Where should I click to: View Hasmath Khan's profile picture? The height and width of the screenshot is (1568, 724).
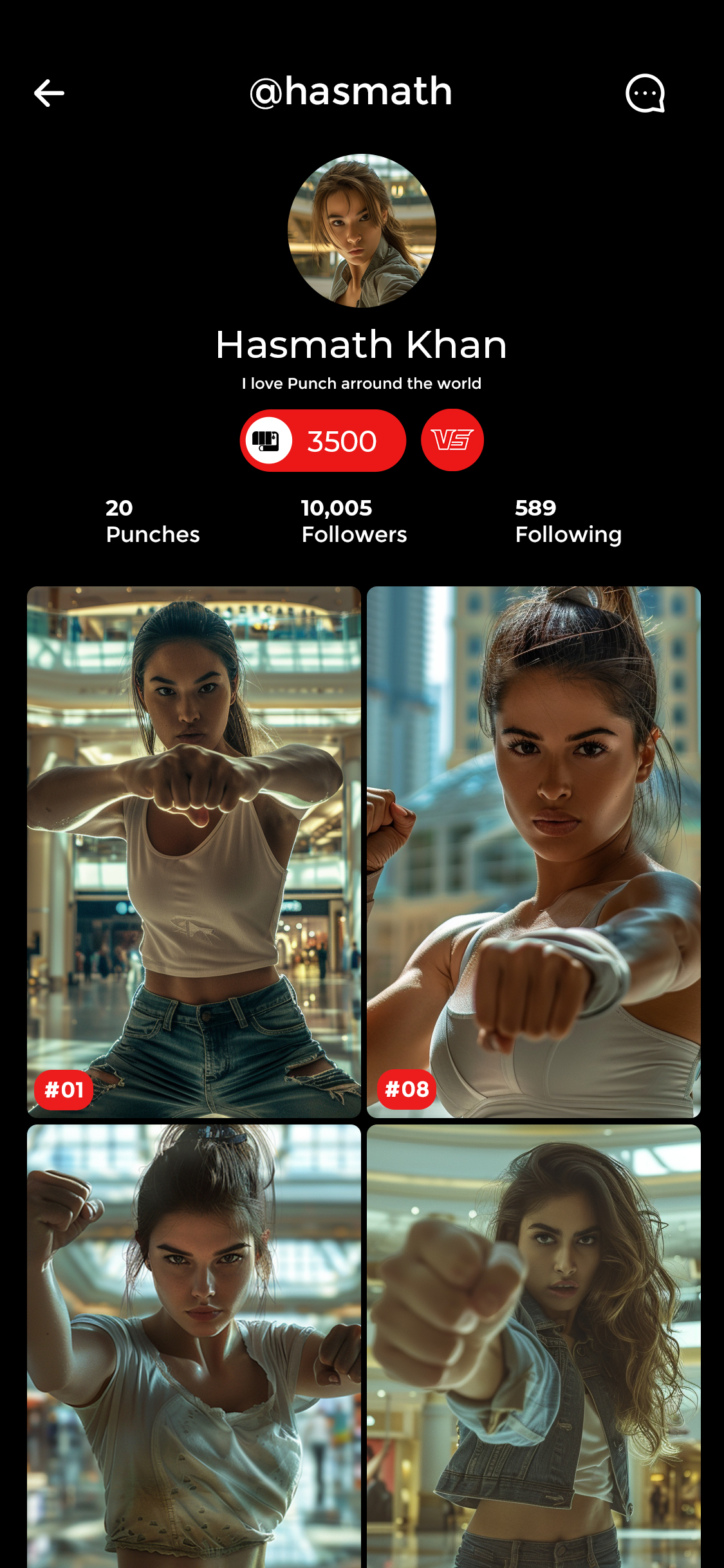[x=362, y=230]
